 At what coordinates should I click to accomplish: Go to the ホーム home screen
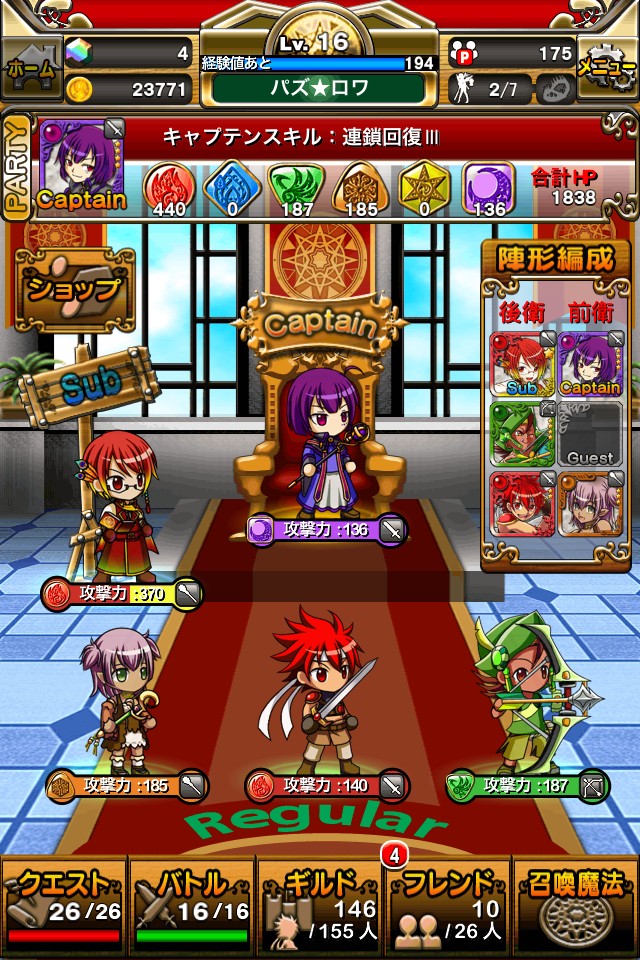pyautogui.click(x=29, y=68)
